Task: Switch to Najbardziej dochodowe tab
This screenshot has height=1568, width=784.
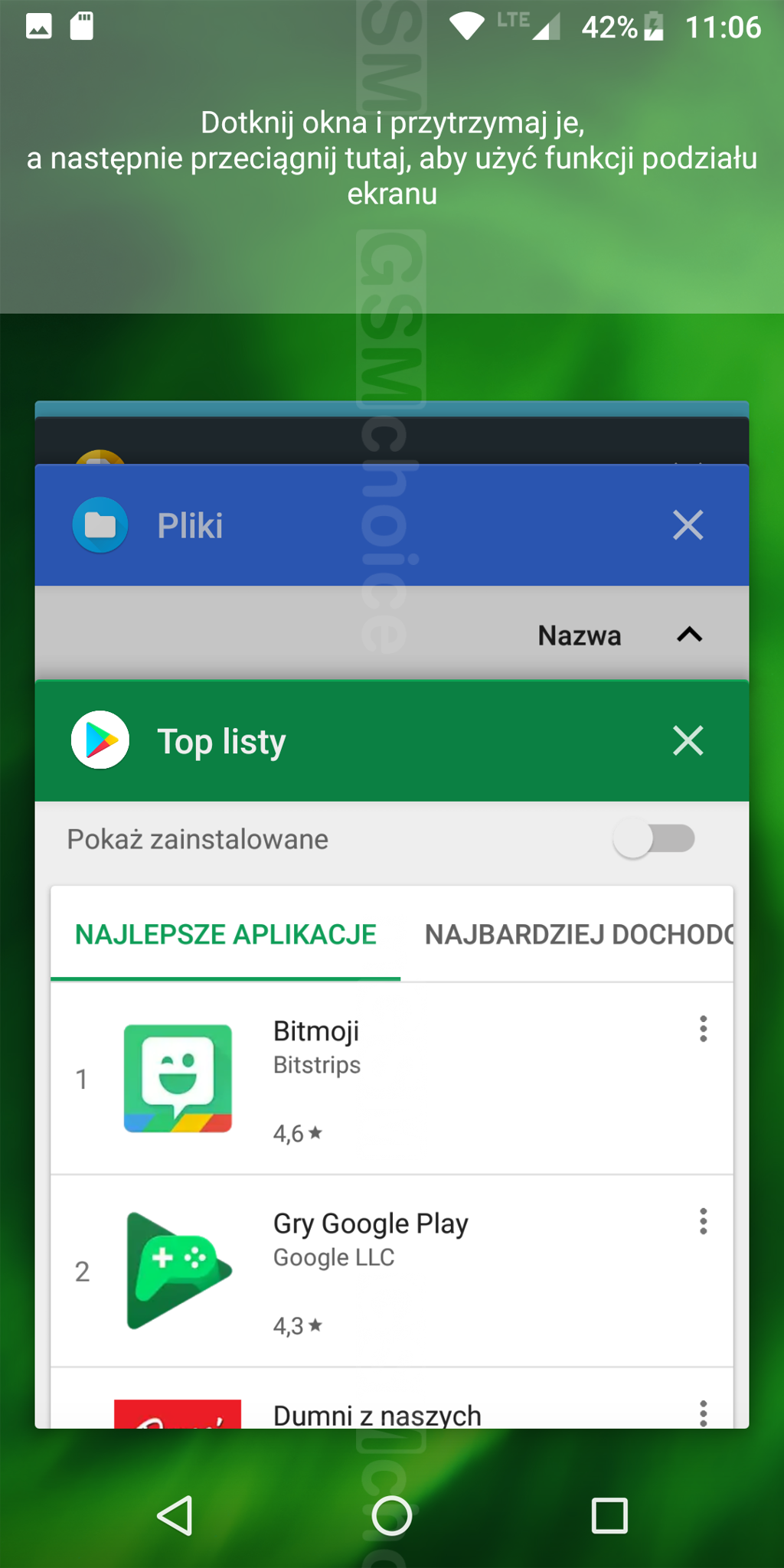Action: tap(578, 934)
